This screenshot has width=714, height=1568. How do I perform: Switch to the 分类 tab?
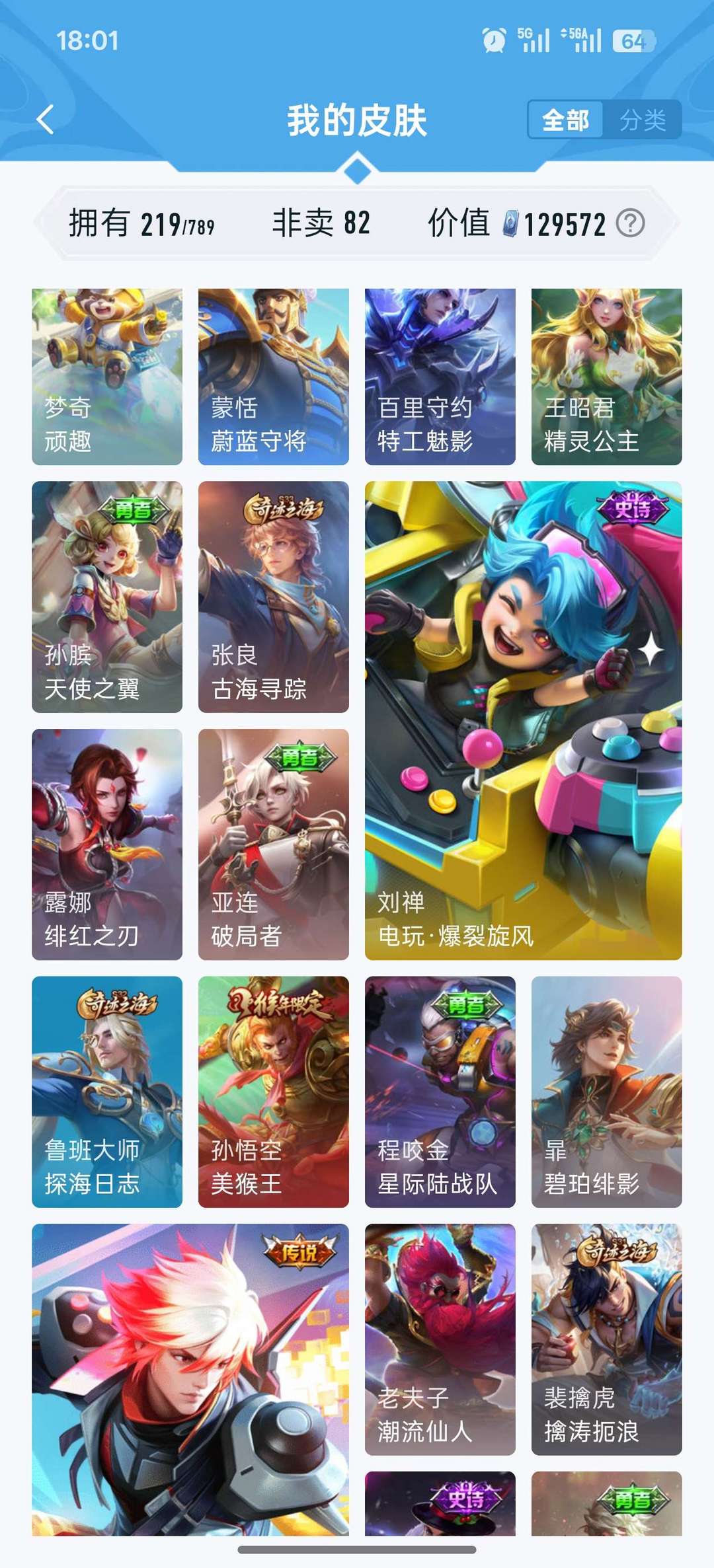click(643, 121)
